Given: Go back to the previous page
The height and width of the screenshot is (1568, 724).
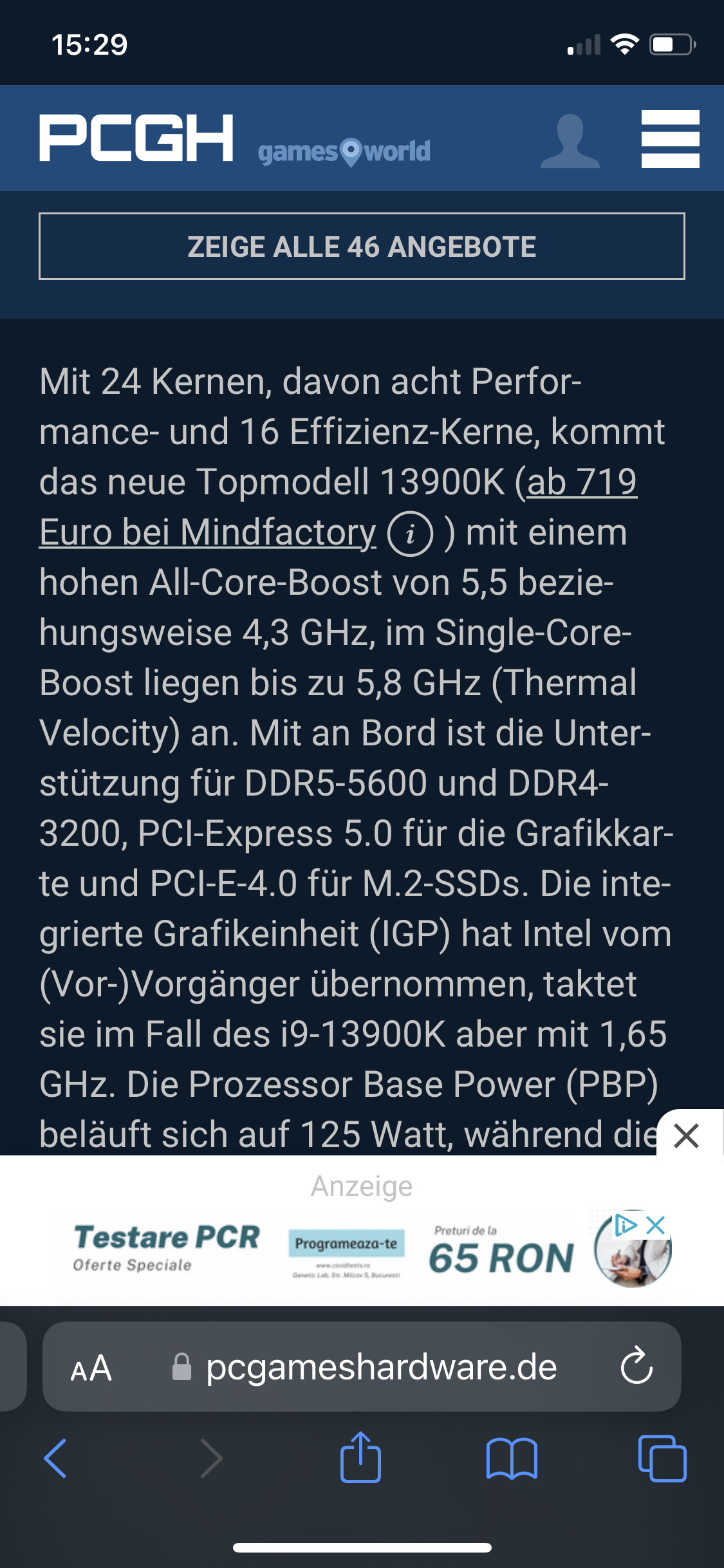Looking at the screenshot, I should [55, 1458].
